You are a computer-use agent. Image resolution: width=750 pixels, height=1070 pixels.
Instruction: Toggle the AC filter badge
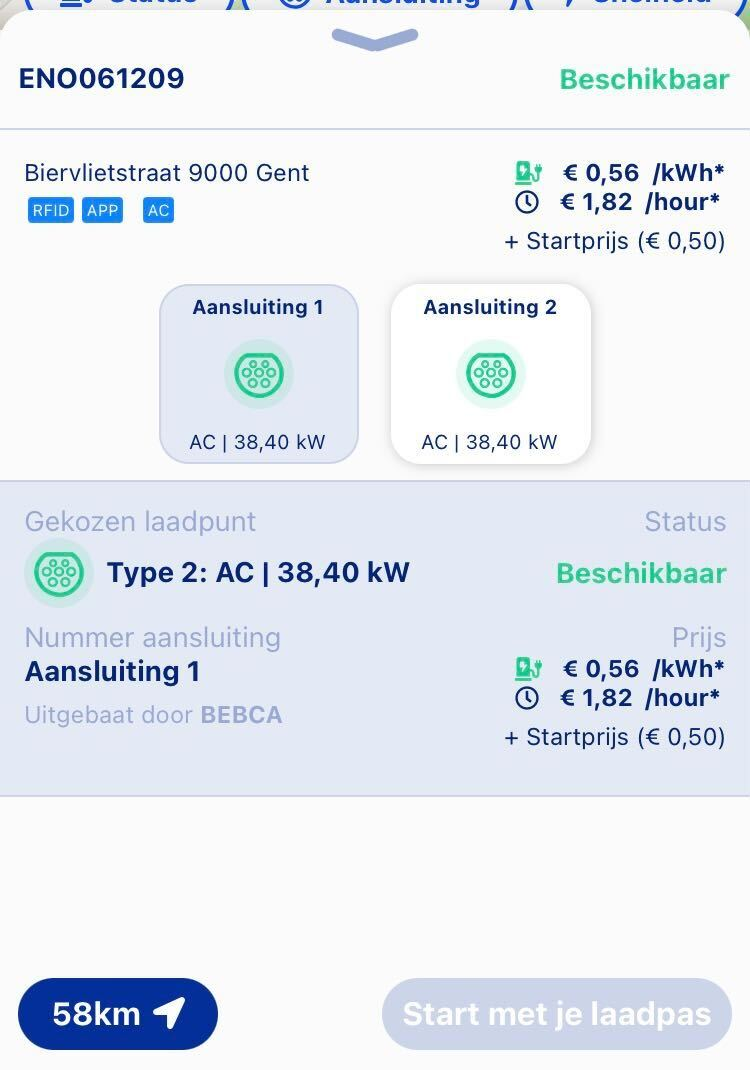(157, 210)
